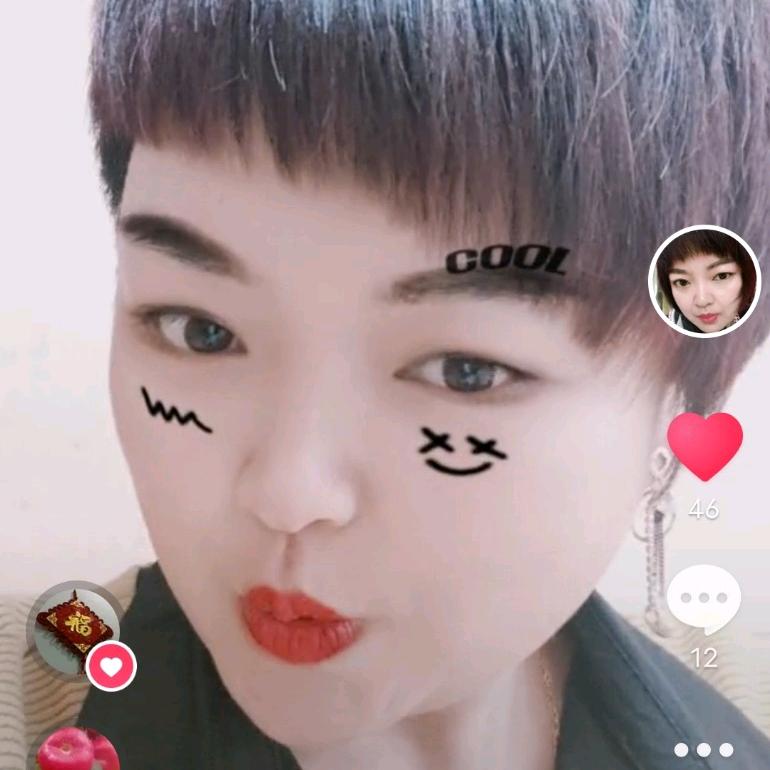
Task: Tap the small heart badge on gift
Action: coord(111,666)
